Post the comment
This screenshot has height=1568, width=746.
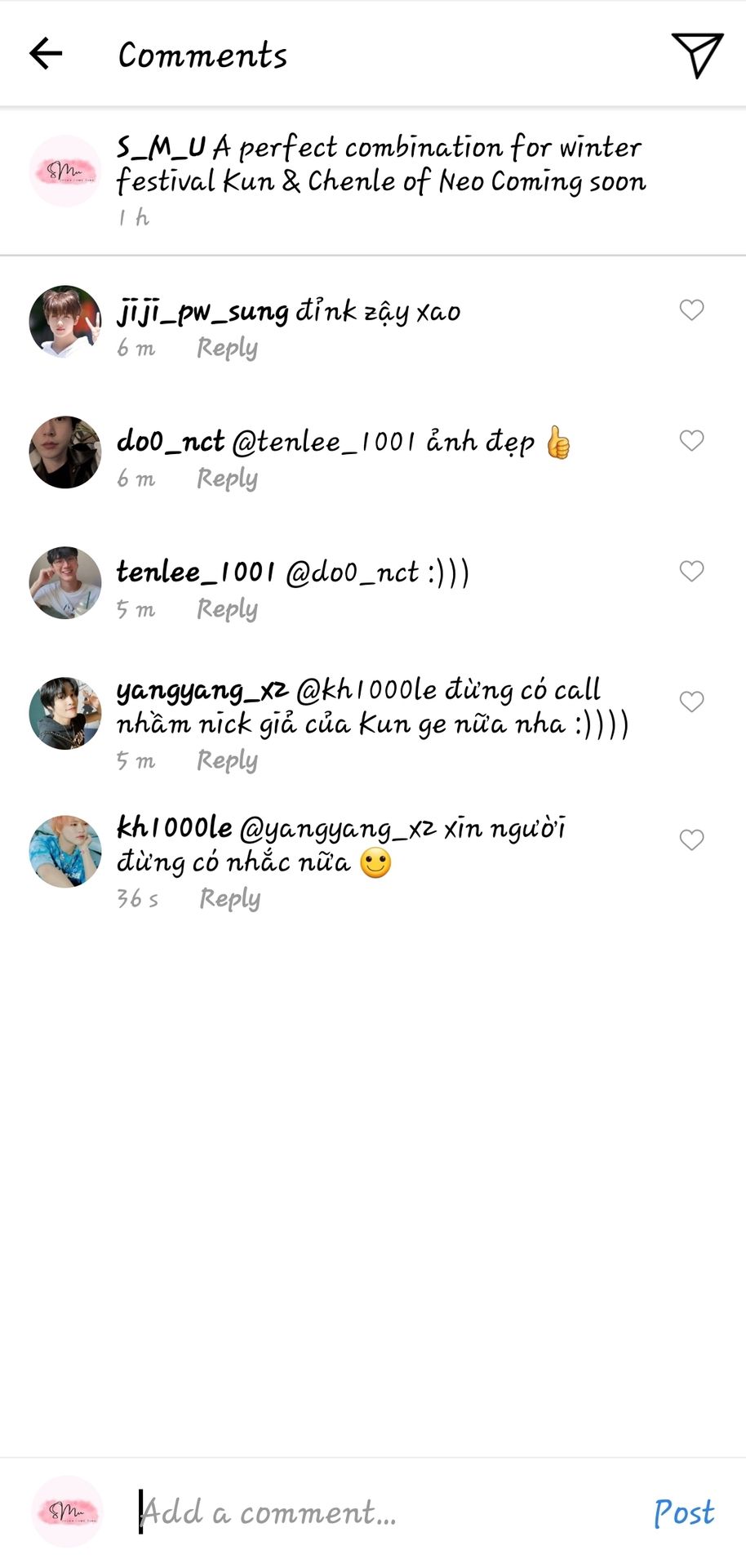tap(684, 1512)
